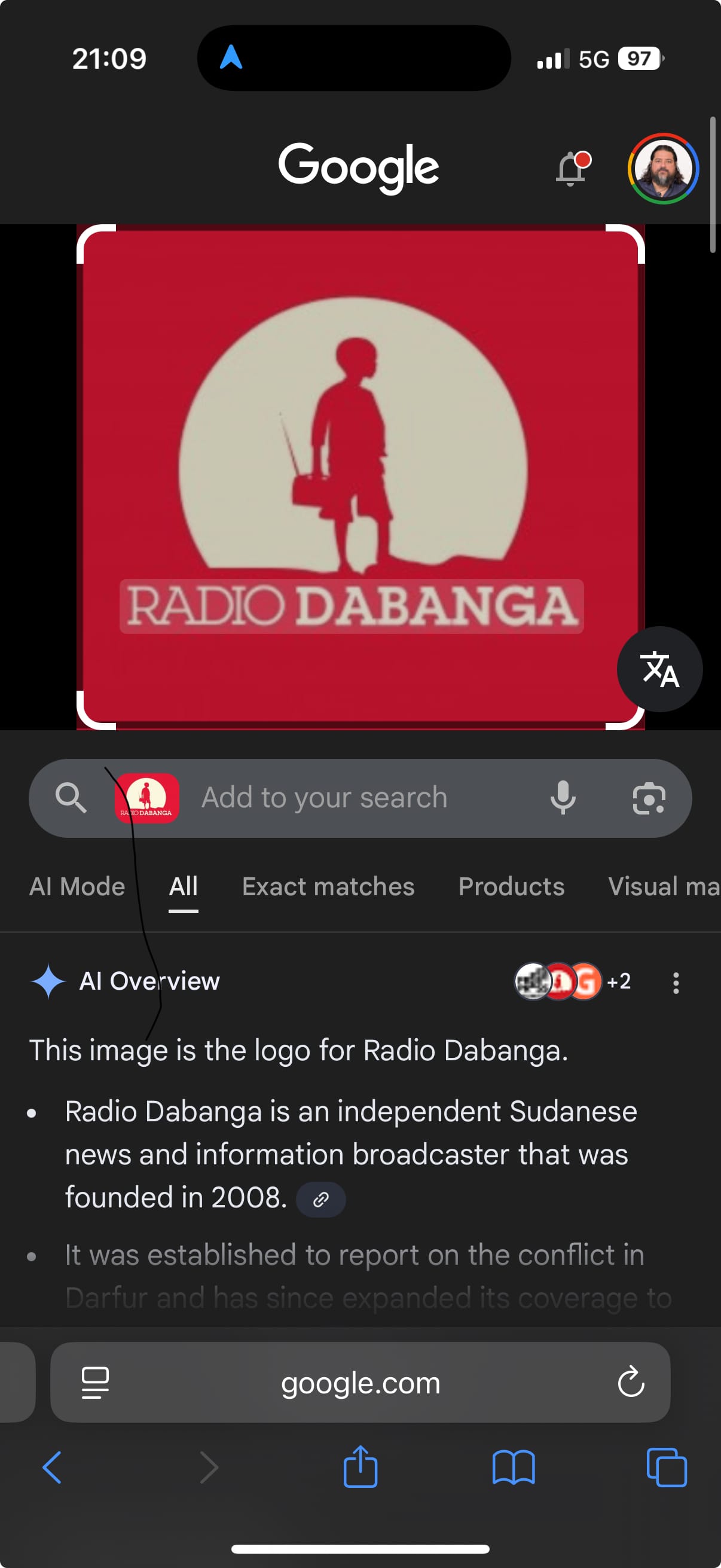Screen dimensions: 721x1568
Task: Open the Reader view icon in the address bar
Action: pyautogui.click(x=95, y=1382)
